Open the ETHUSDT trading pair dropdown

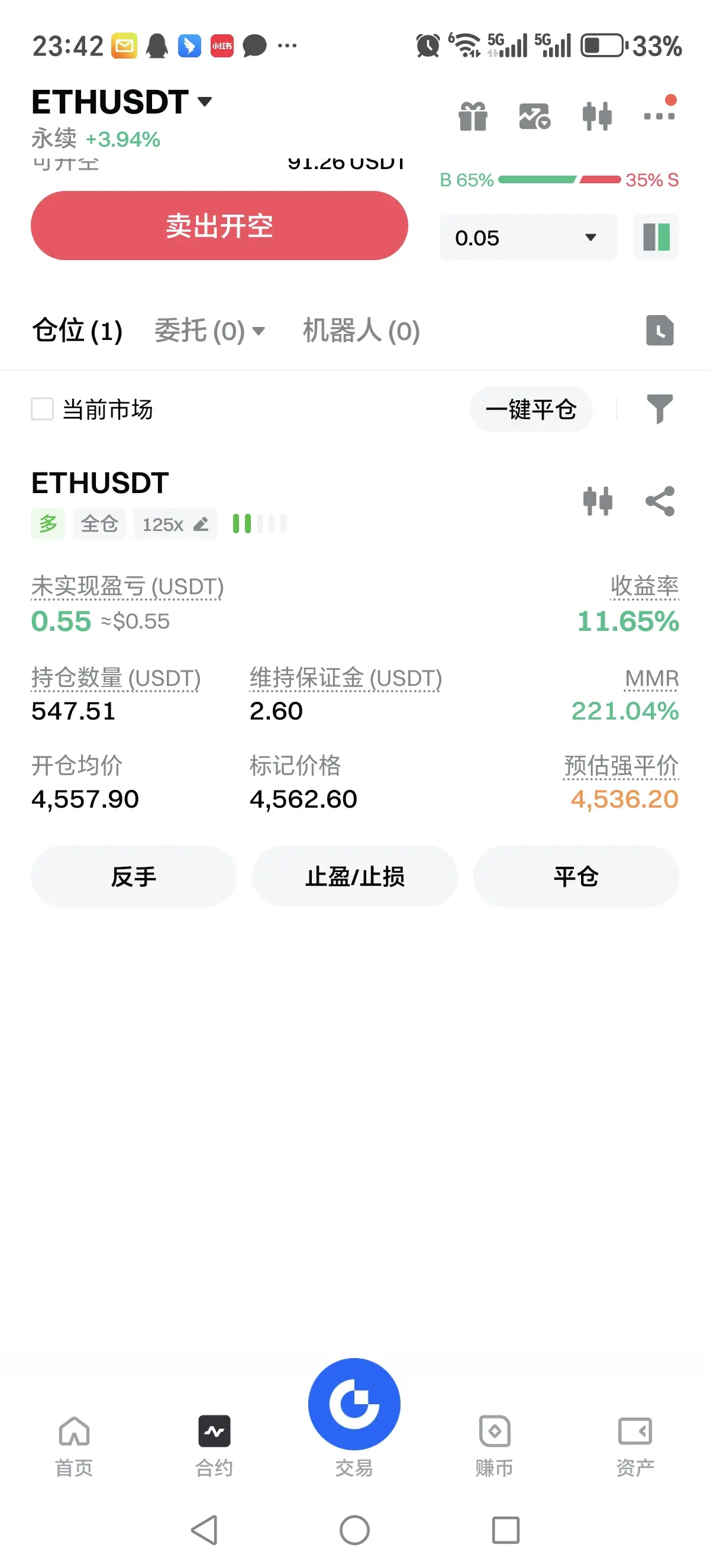(x=122, y=102)
